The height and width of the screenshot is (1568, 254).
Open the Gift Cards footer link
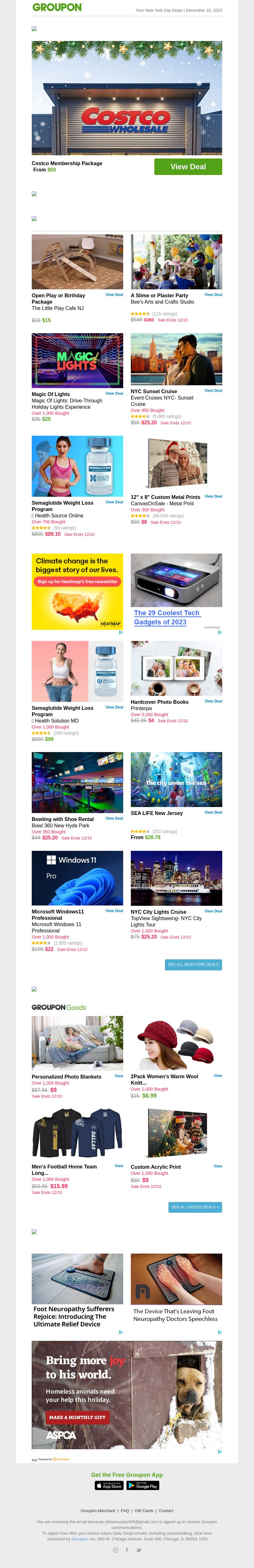click(144, 1511)
